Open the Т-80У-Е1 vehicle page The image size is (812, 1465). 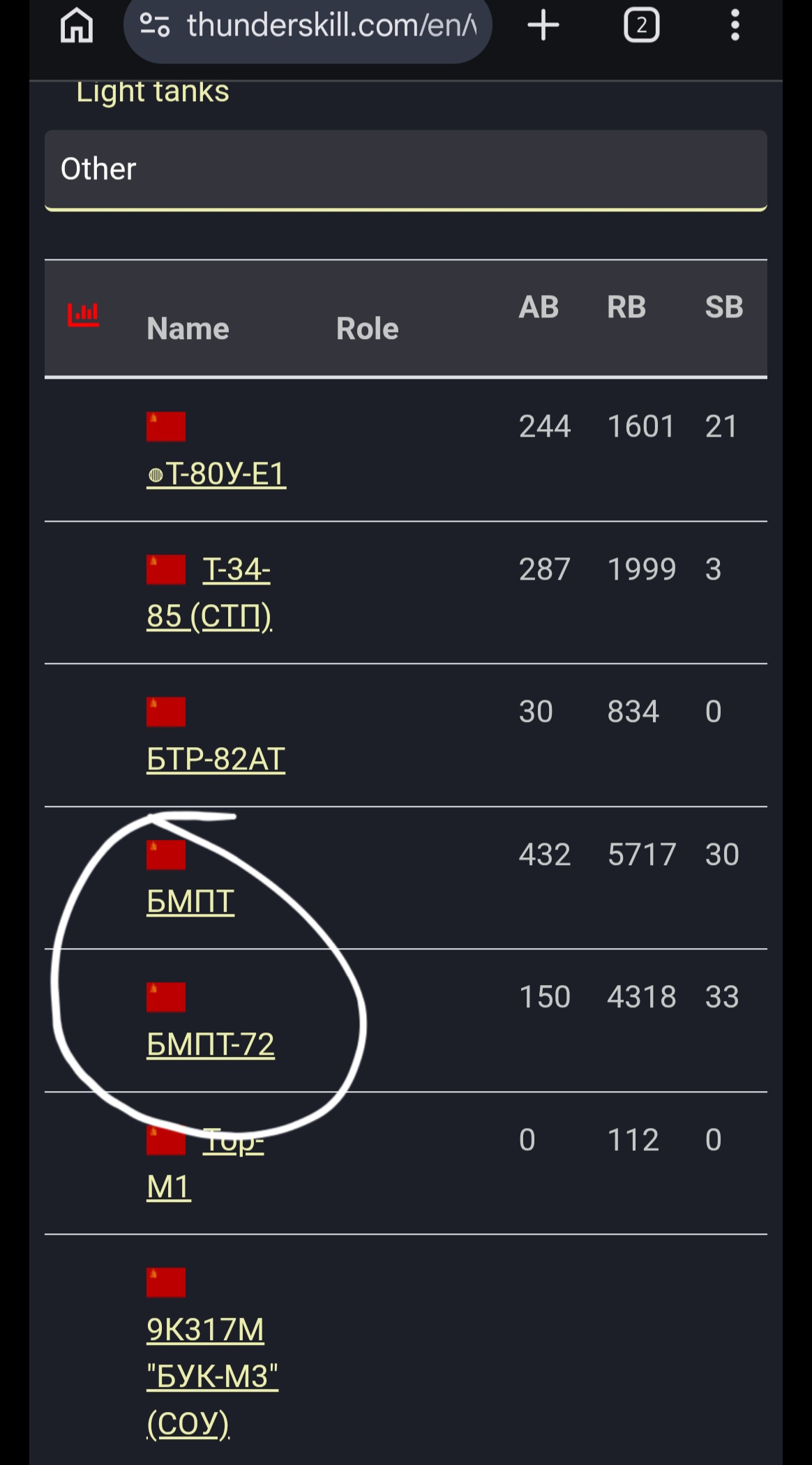click(x=216, y=474)
